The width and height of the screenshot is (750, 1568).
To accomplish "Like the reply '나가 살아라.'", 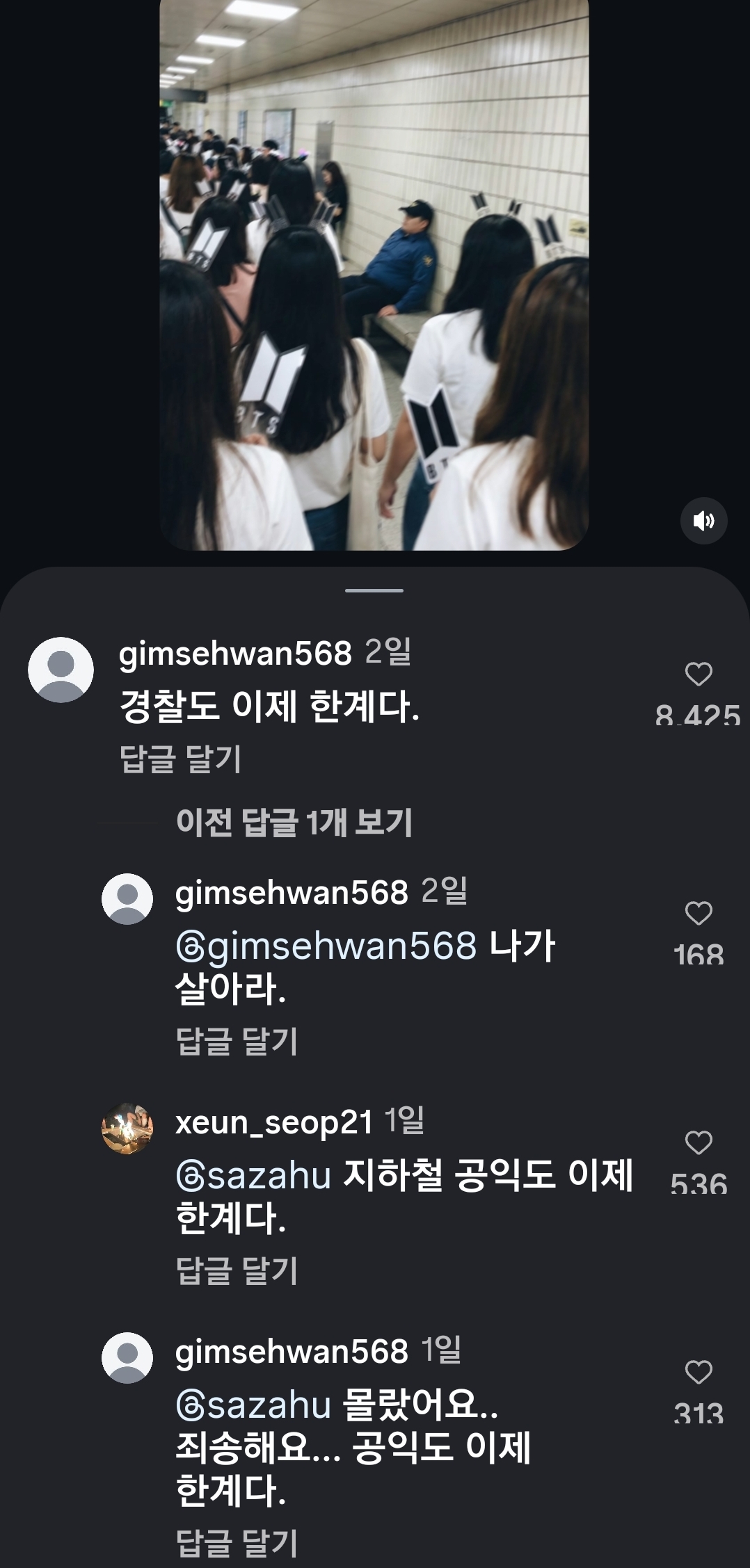I will (698, 913).
